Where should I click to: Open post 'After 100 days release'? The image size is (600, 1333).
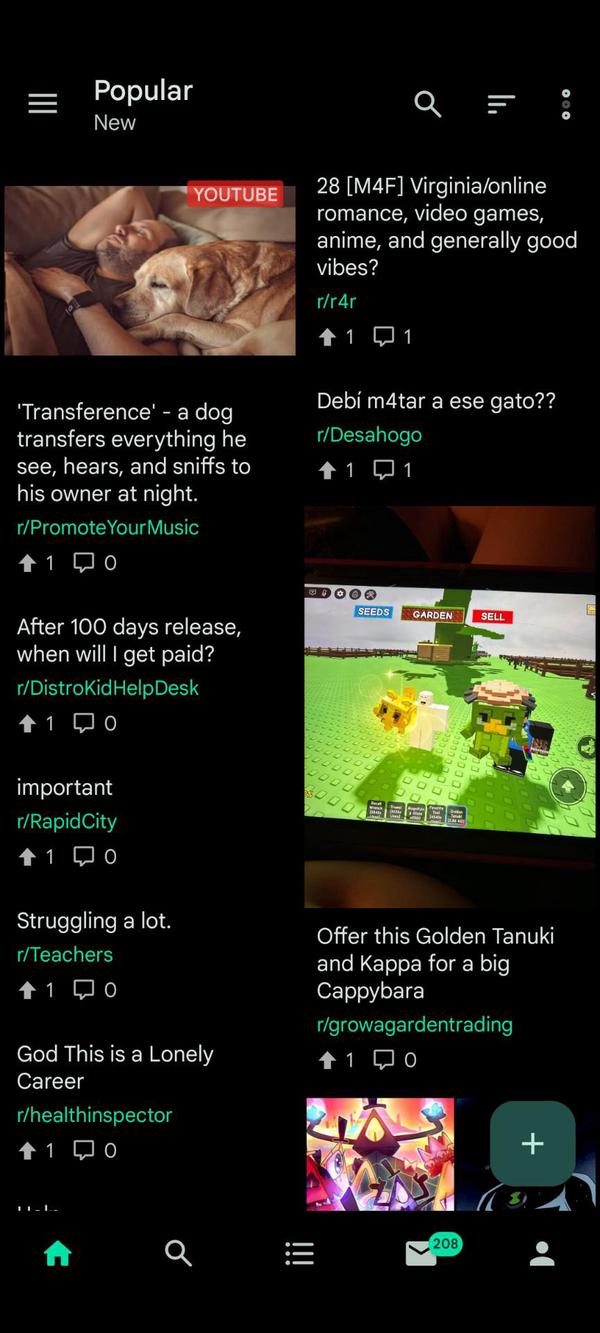(129, 640)
